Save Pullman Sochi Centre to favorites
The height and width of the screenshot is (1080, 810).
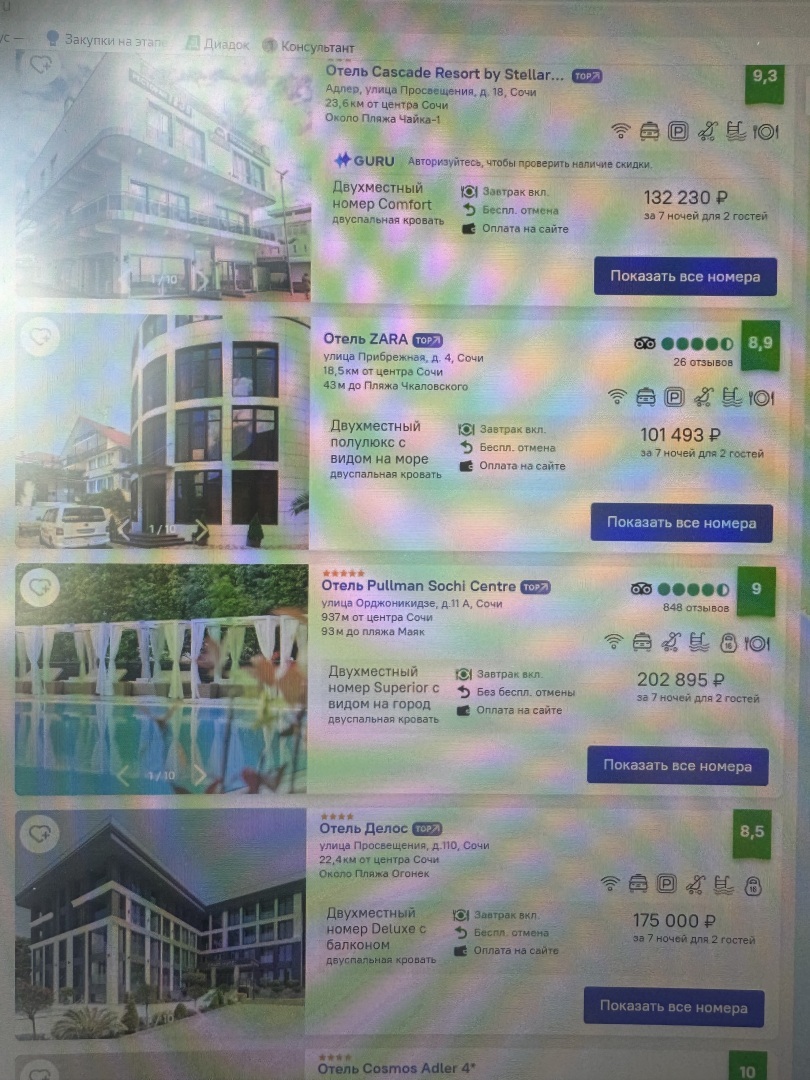pos(39,586)
